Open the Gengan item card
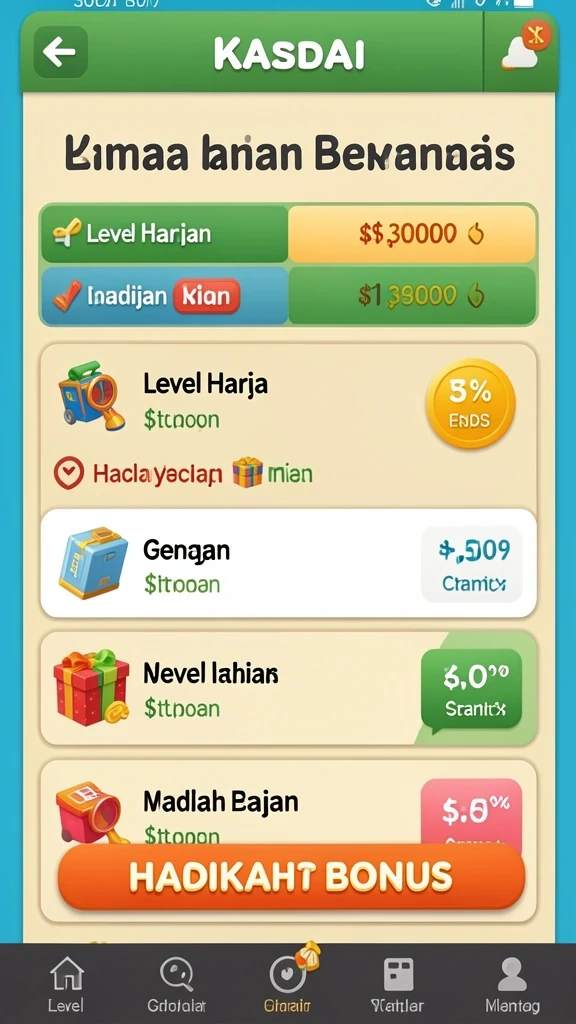This screenshot has width=576, height=1024. pyautogui.click(x=288, y=564)
